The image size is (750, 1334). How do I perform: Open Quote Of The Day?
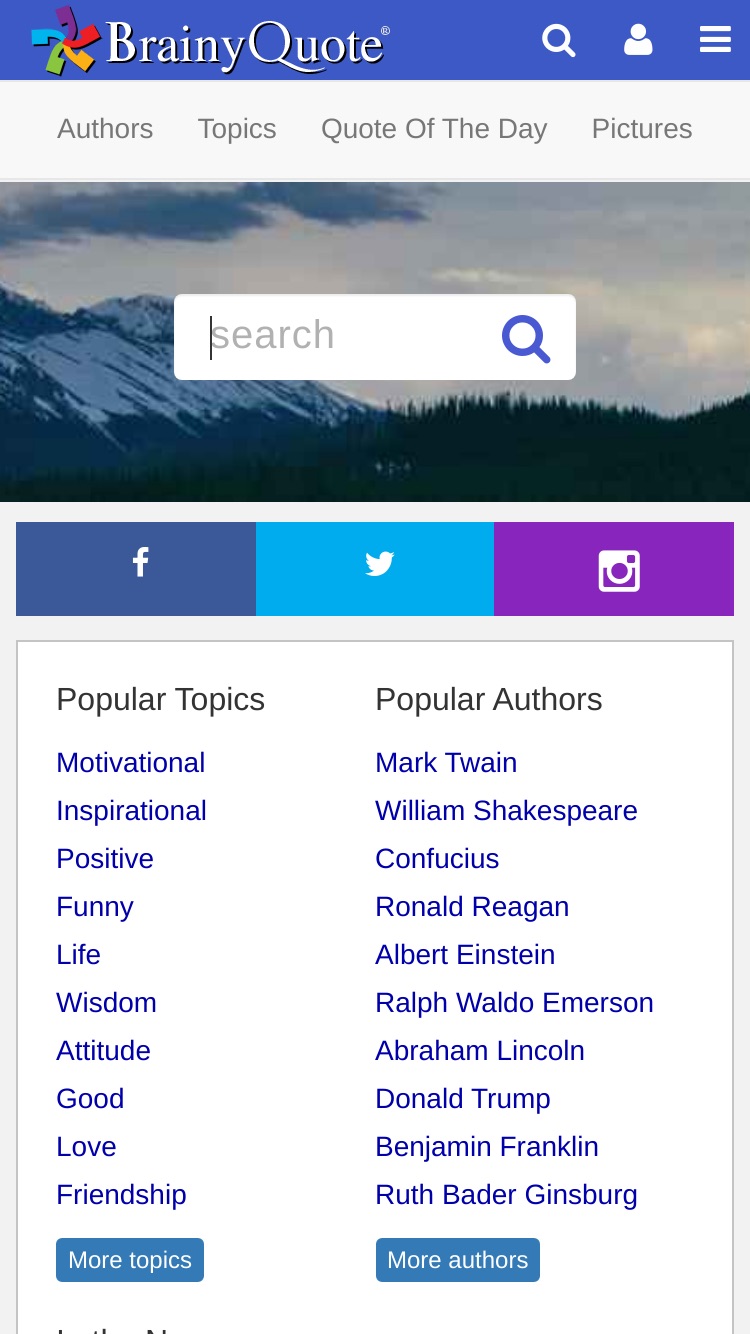(434, 129)
